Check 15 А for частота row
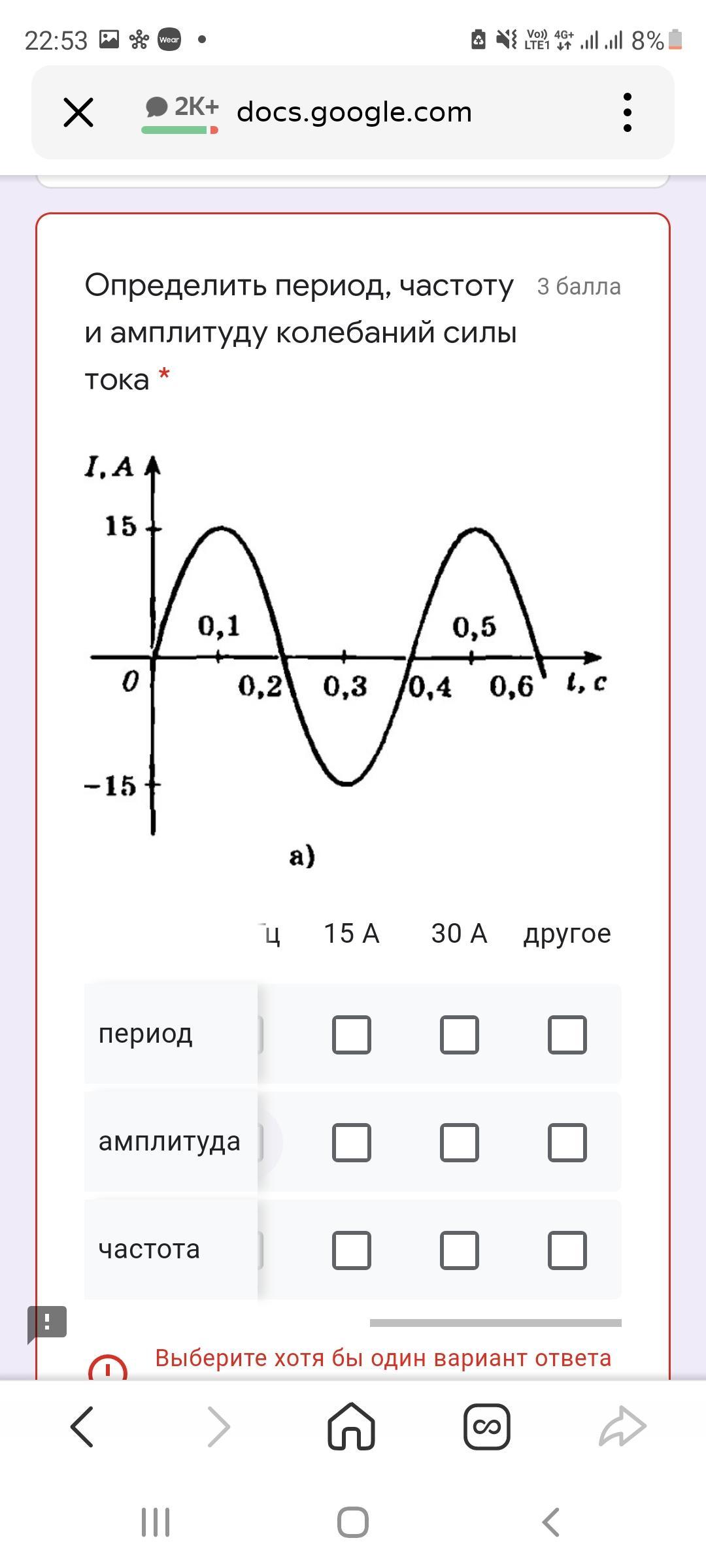706x1568 pixels. tap(352, 1250)
